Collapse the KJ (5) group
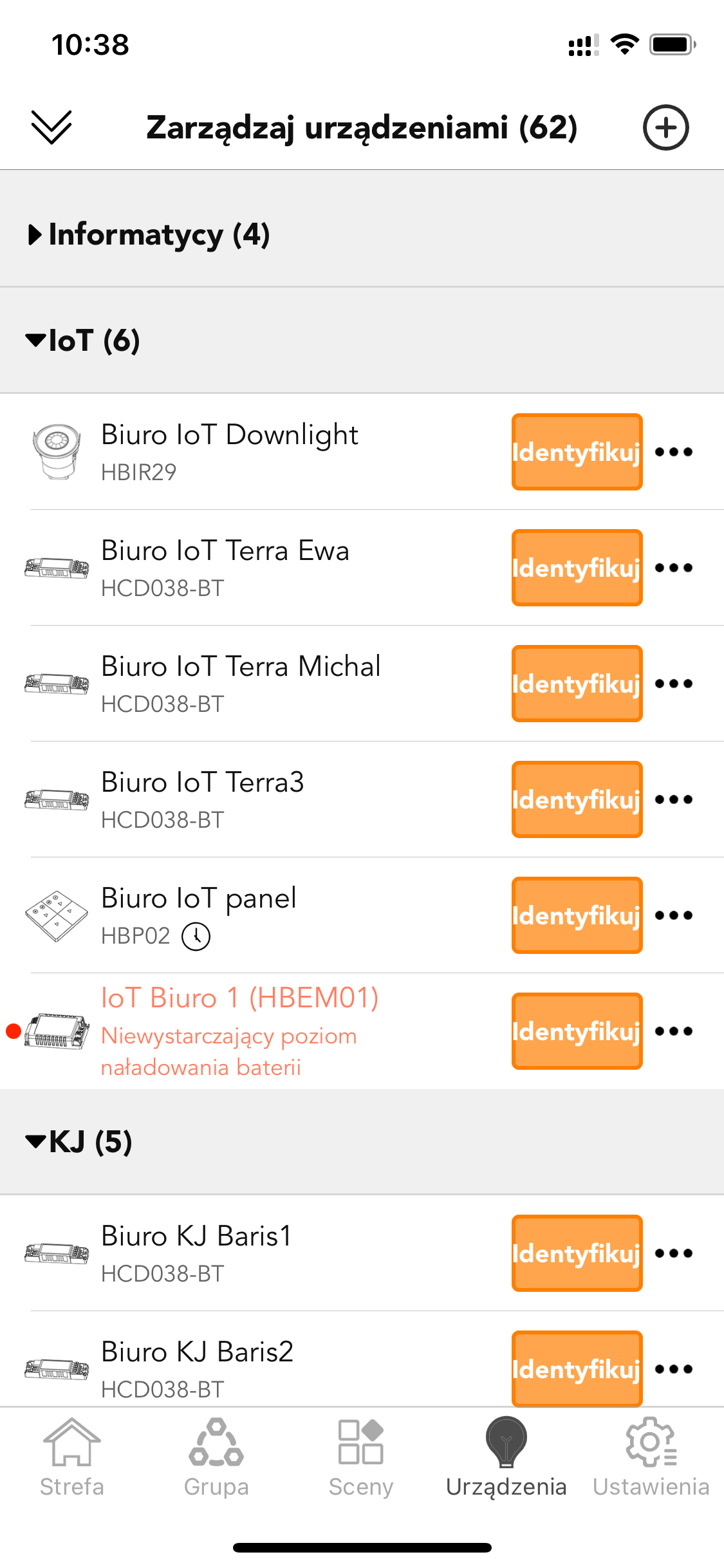 (362, 1142)
